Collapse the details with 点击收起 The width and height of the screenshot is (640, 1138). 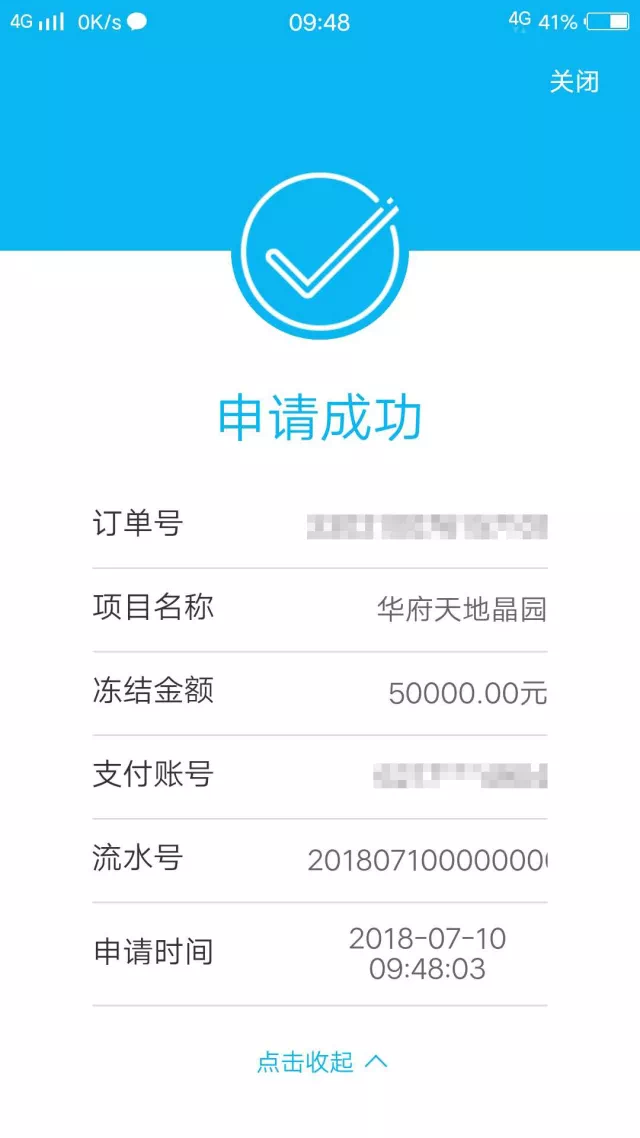(x=321, y=1062)
